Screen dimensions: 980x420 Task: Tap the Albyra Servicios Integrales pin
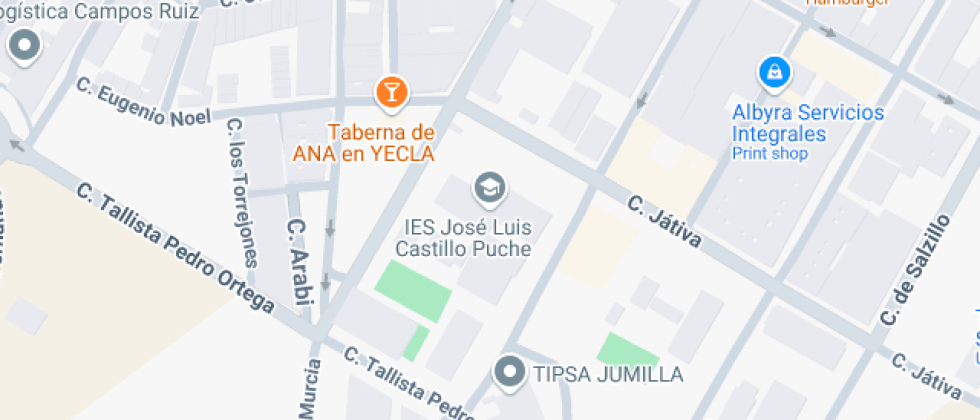coord(775,72)
